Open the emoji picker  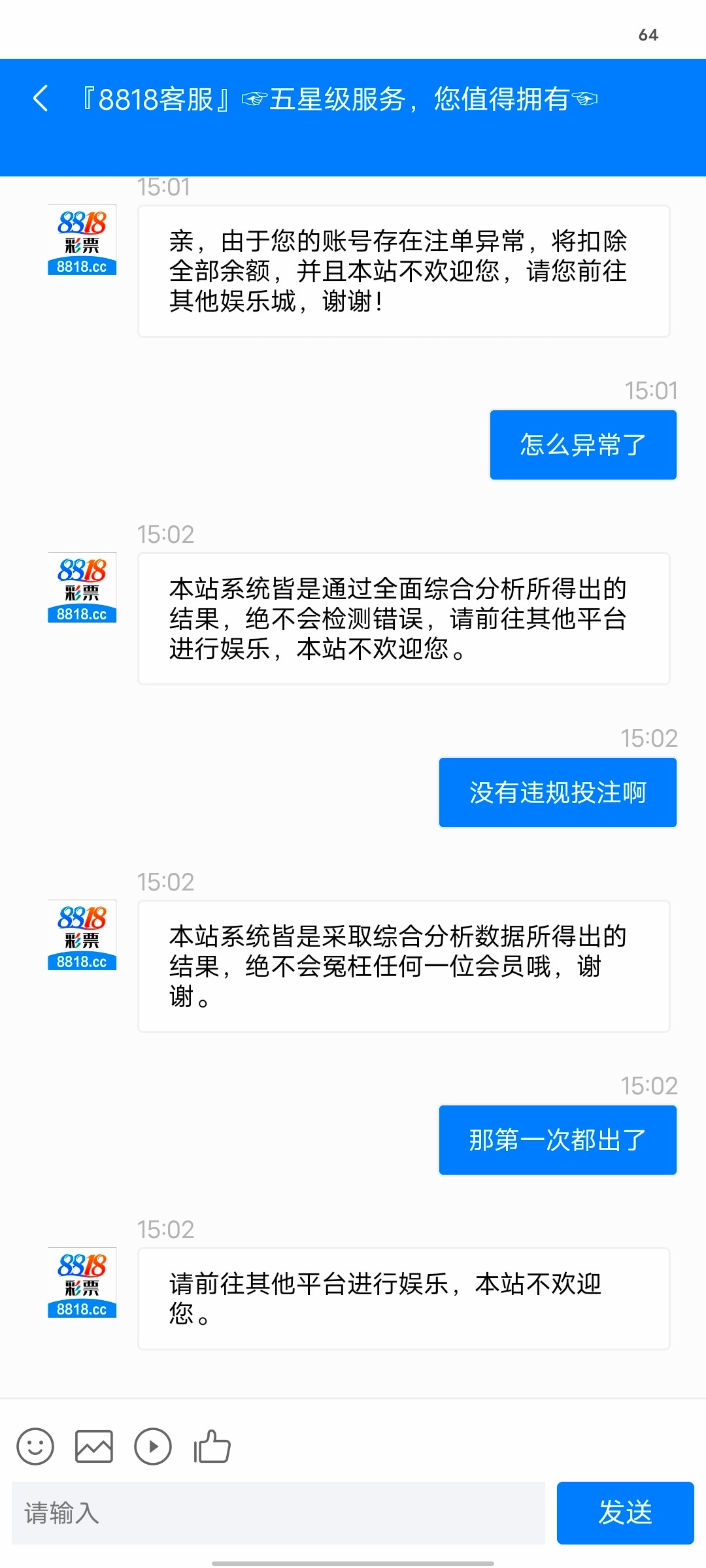35,1446
